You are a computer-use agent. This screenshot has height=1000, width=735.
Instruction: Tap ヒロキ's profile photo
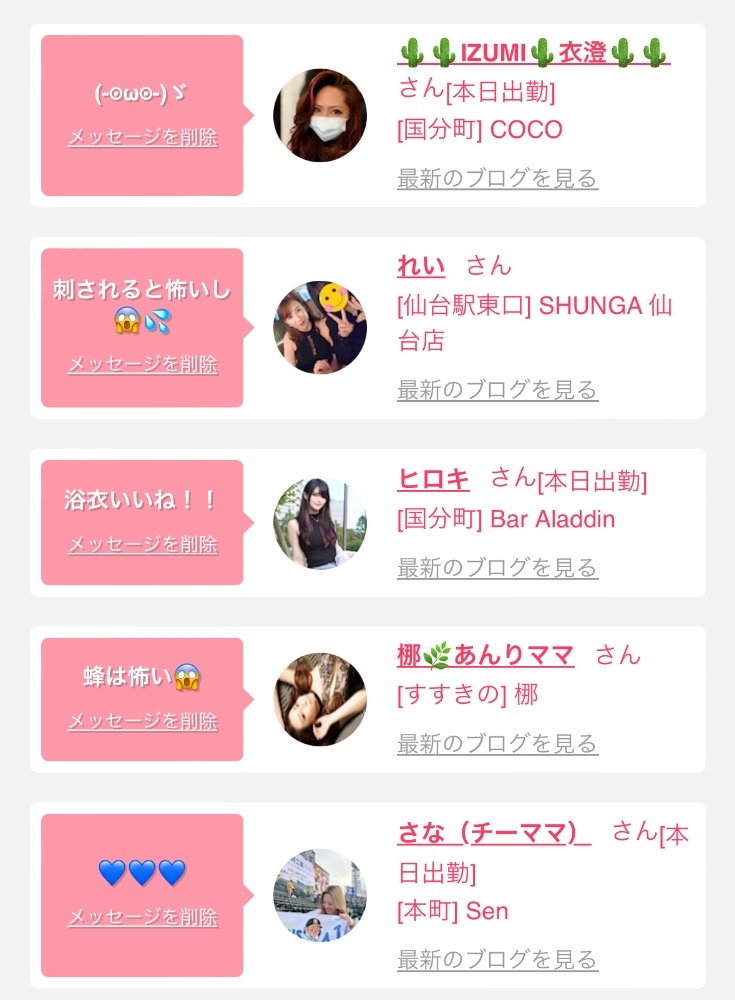(320, 523)
